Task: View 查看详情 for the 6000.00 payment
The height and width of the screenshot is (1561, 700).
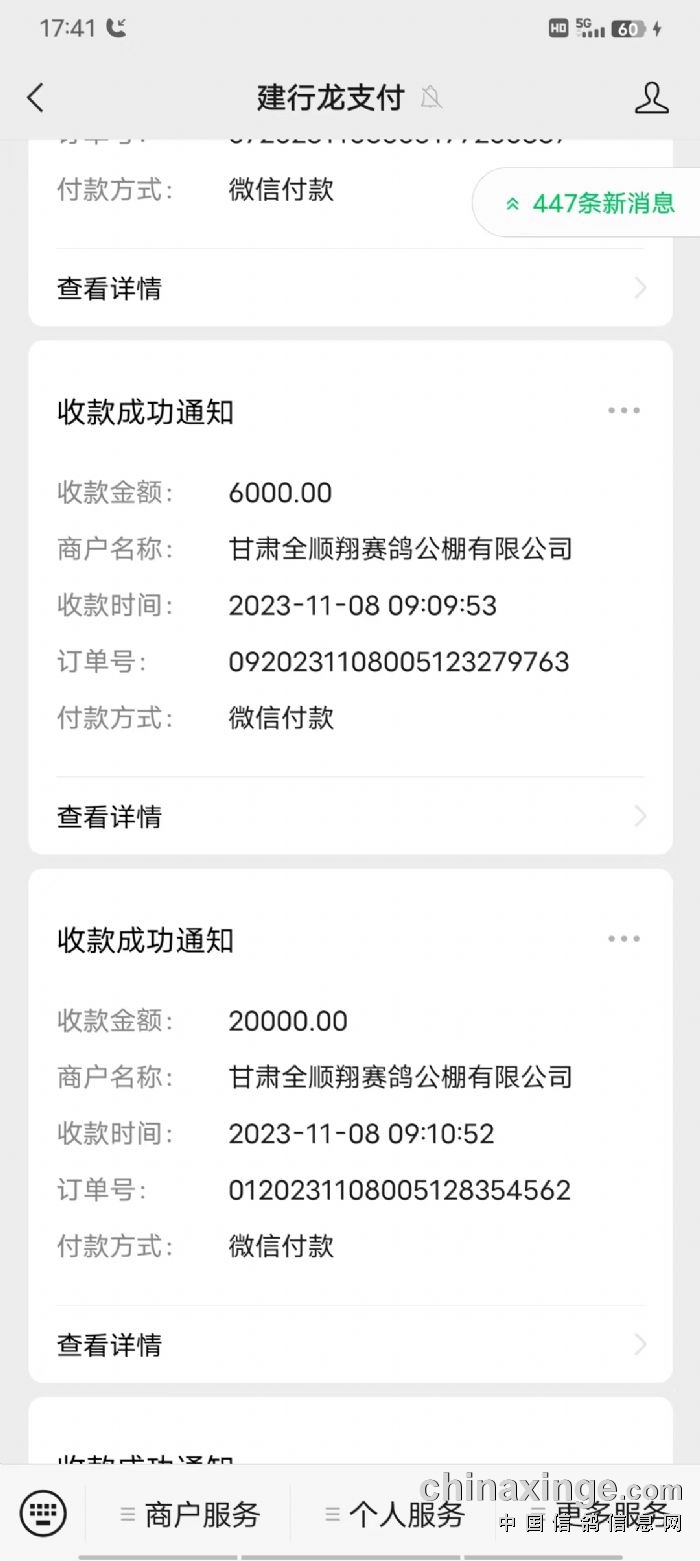Action: (x=350, y=816)
